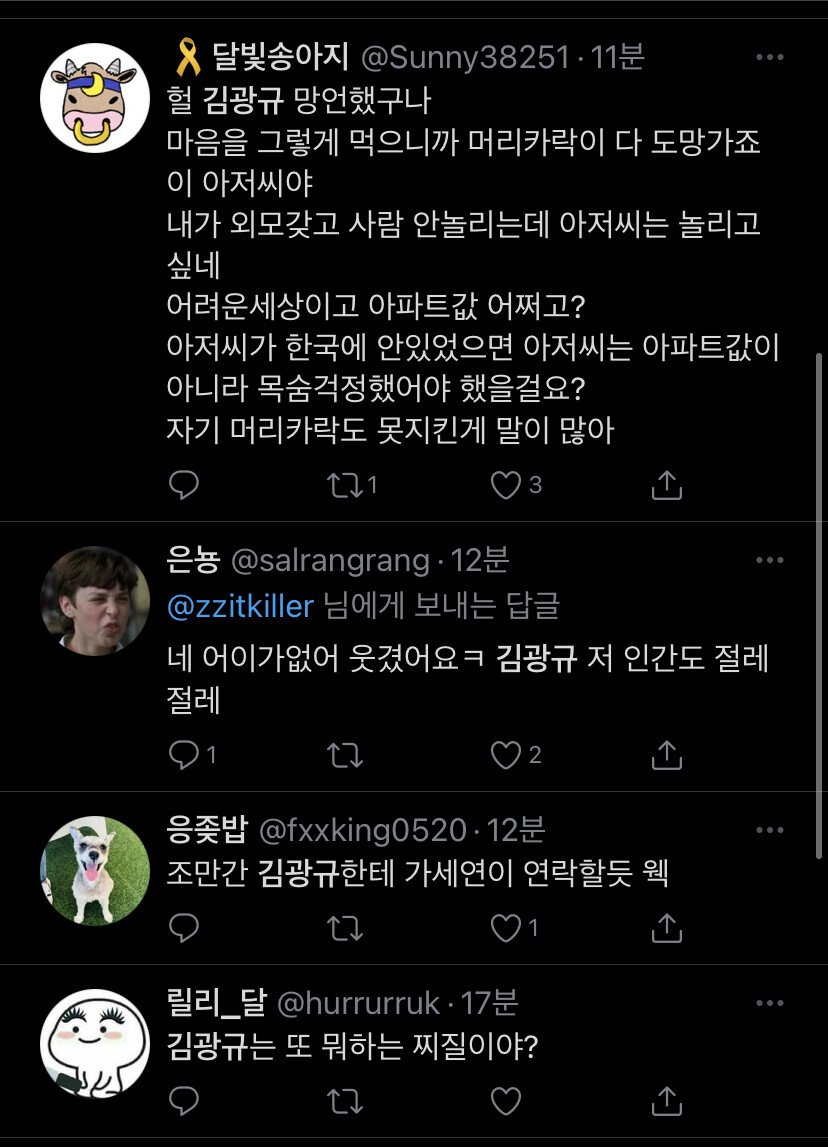Like the tweet by @fxxking0520
The width and height of the screenshot is (828, 1147).
click(506, 929)
